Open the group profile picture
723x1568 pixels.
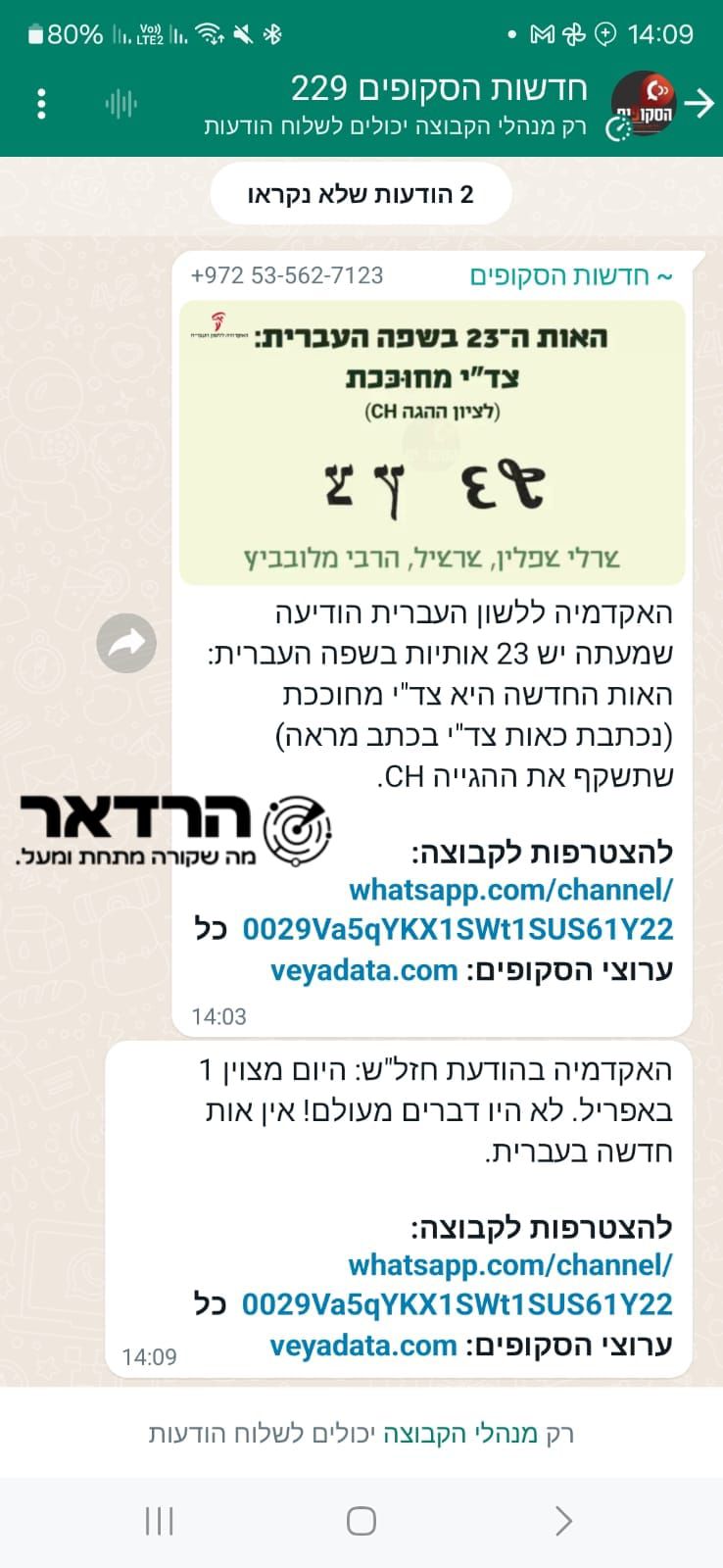coord(642,103)
